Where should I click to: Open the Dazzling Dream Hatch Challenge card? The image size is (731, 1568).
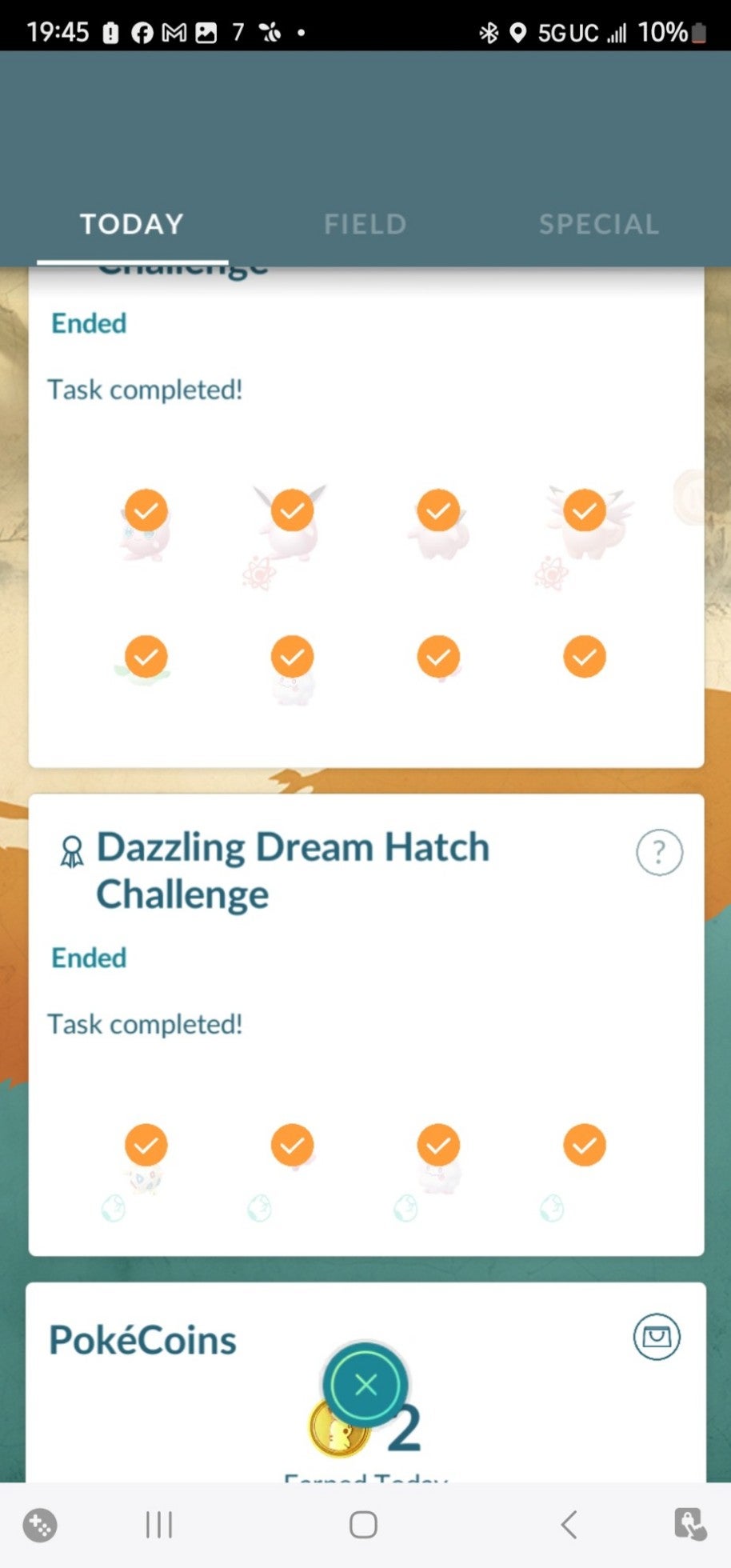coord(293,870)
